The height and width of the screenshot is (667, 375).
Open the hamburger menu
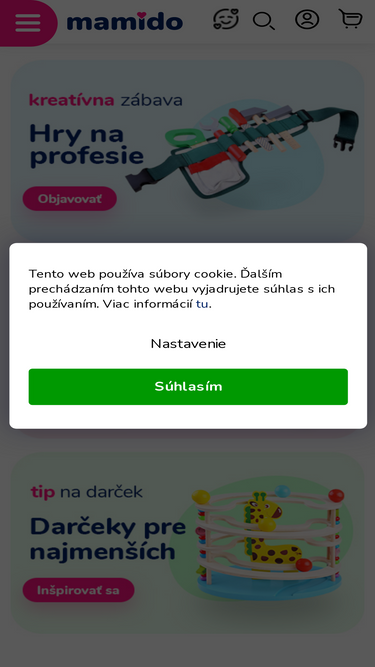coord(28,23)
